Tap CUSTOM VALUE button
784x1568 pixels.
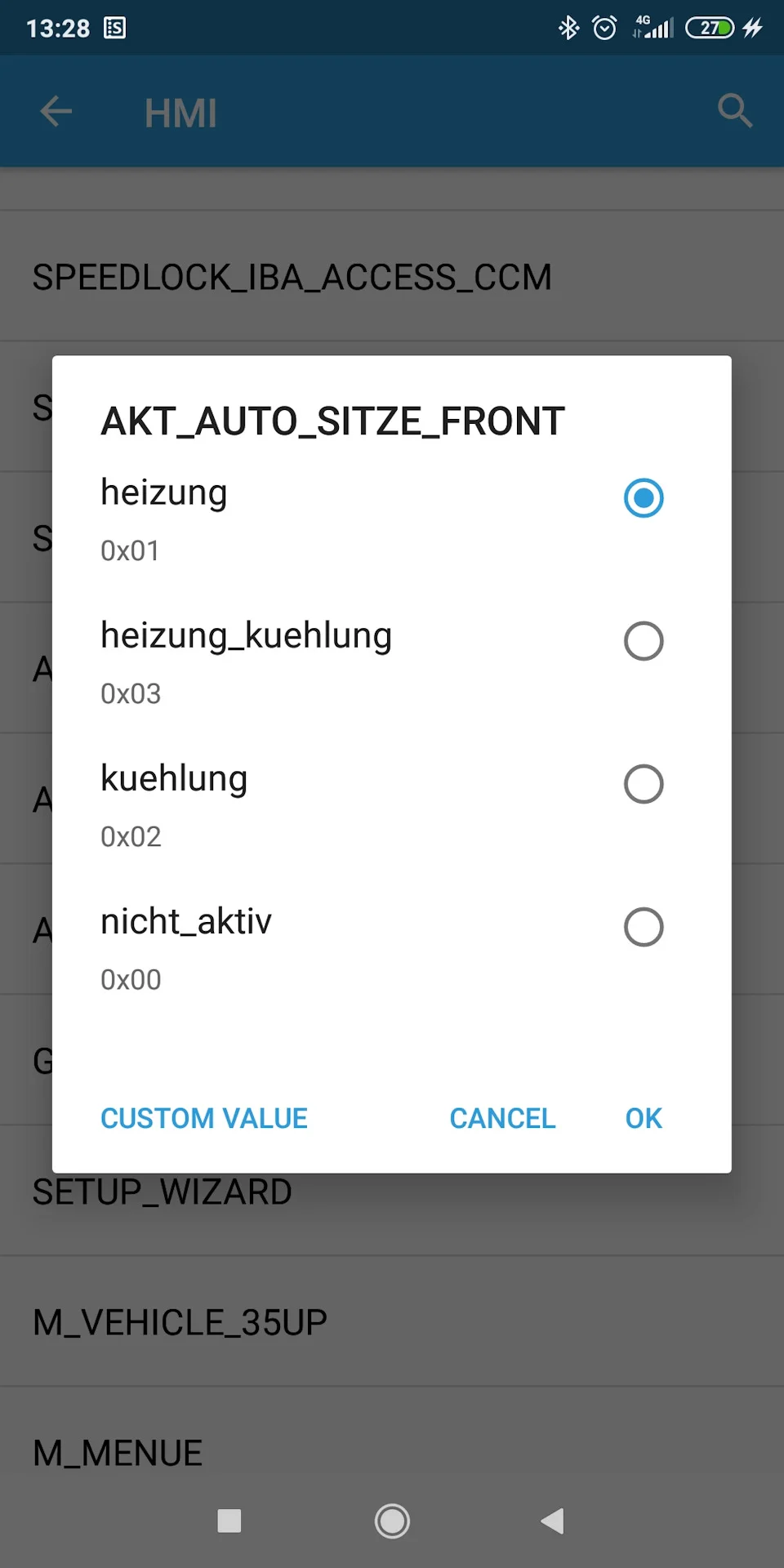(204, 1118)
